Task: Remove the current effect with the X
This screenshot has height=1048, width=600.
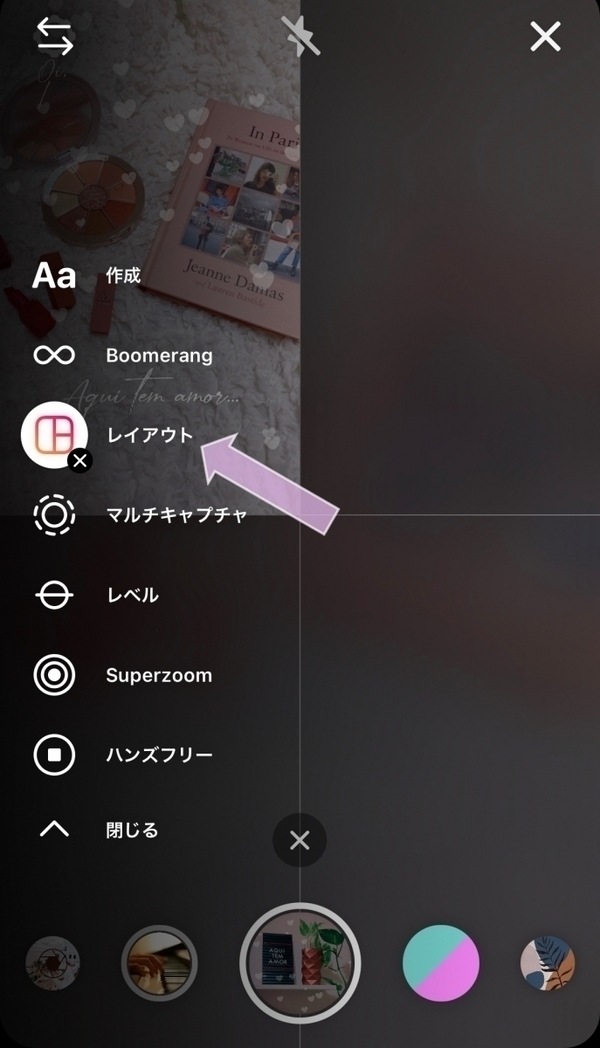Action: coord(300,841)
